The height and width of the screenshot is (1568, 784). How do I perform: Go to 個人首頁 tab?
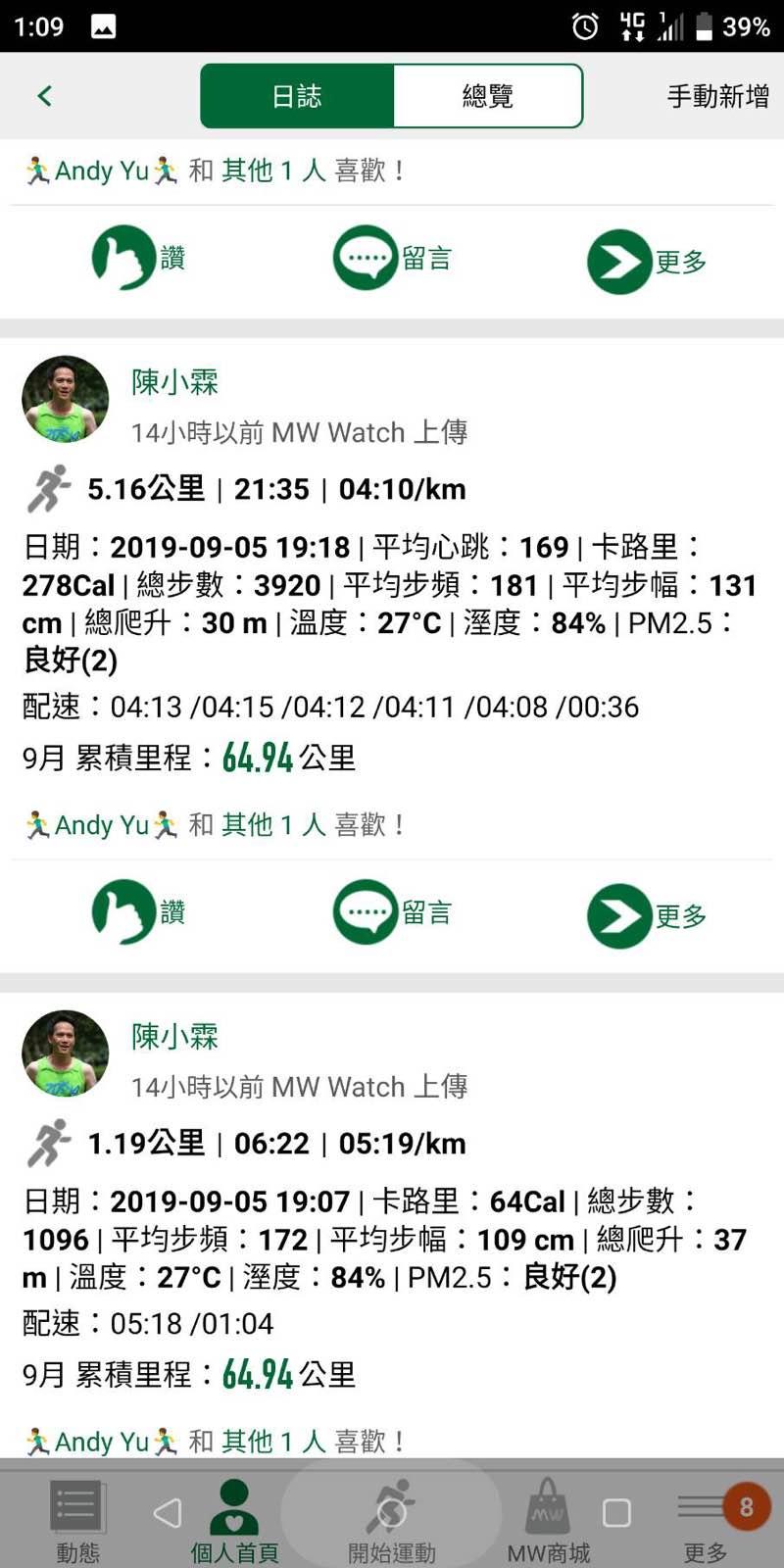[x=234, y=1519]
